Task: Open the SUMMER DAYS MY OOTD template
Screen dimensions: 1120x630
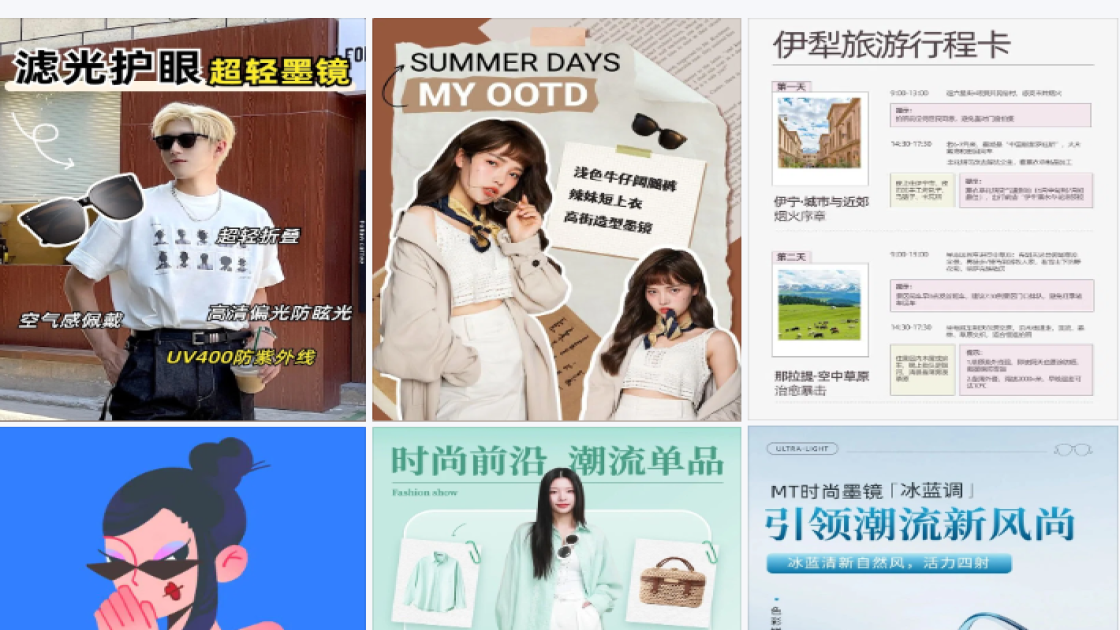Action: (556, 220)
